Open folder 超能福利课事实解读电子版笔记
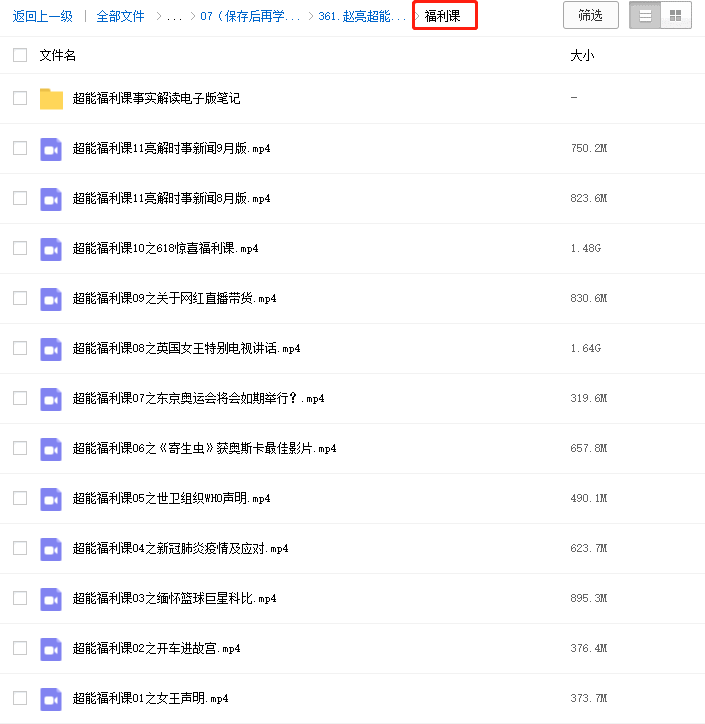Viewport: 705px width, 724px height. tap(156, 98)
